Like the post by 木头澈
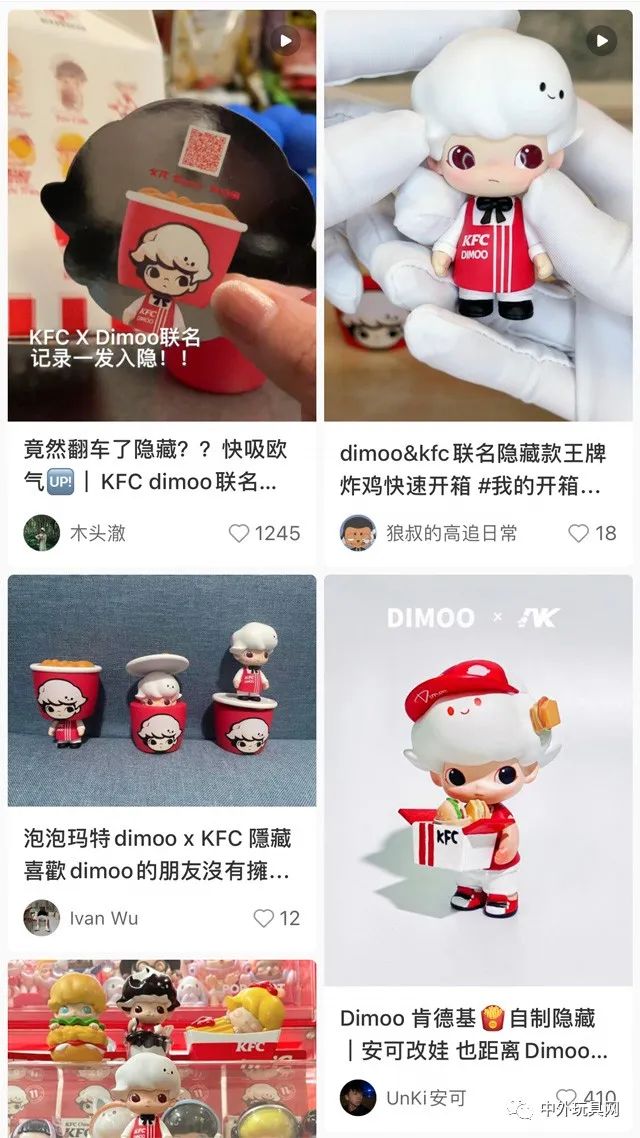This screenshot has height=1138, width=640. (239, 533)
